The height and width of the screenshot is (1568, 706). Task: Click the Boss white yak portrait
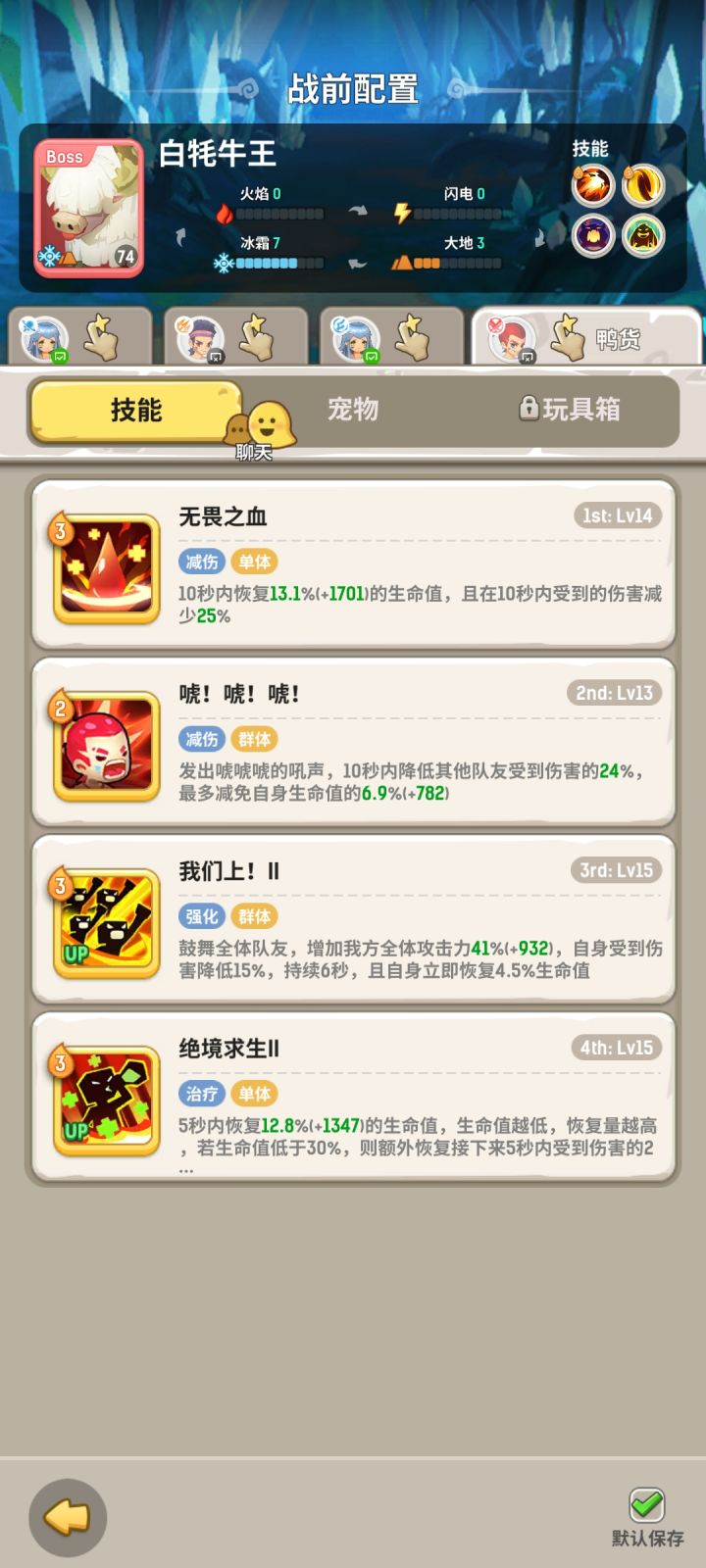(x=87, y=210)
